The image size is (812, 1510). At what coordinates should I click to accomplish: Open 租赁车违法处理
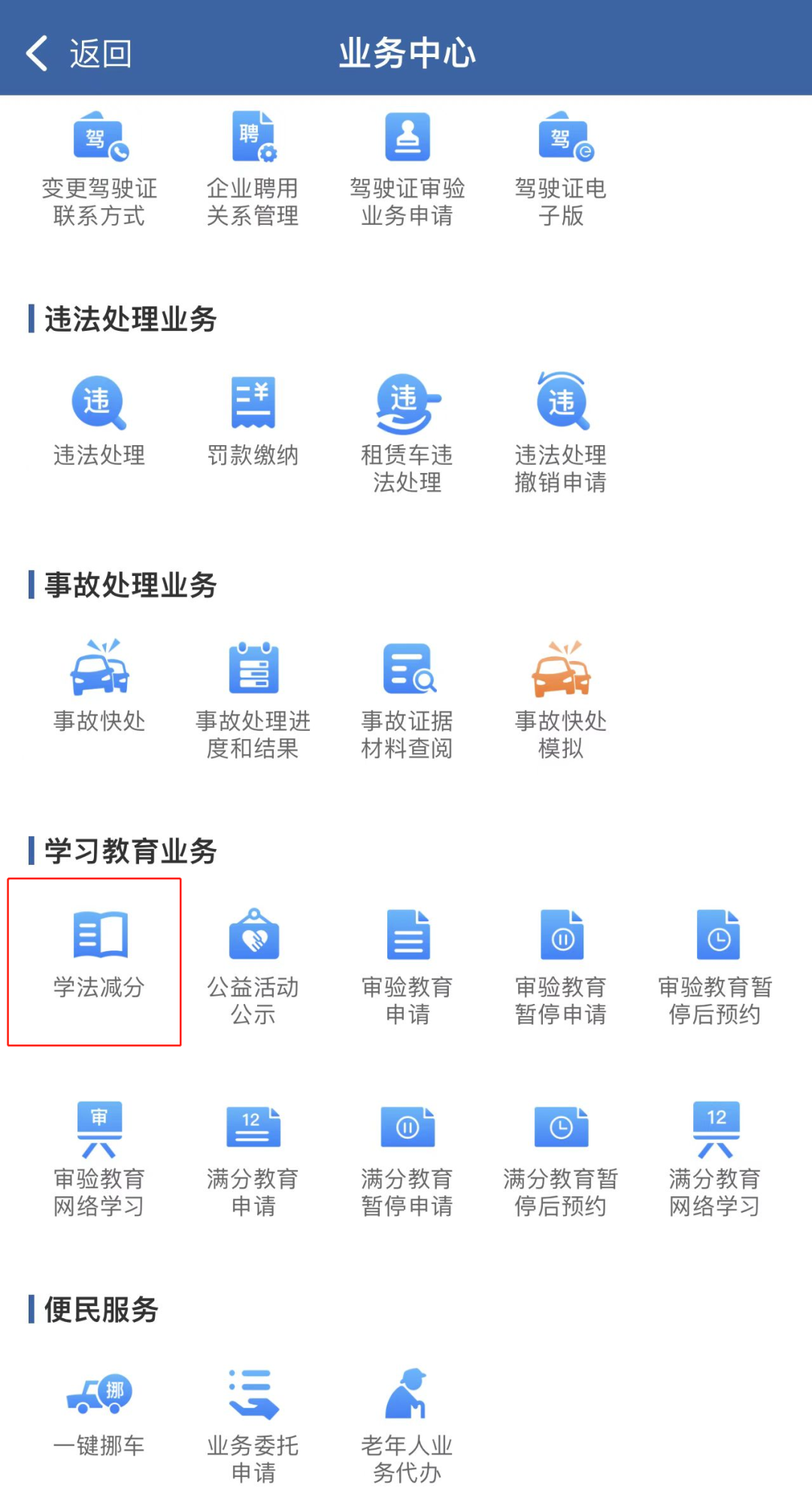pos(407,434)
